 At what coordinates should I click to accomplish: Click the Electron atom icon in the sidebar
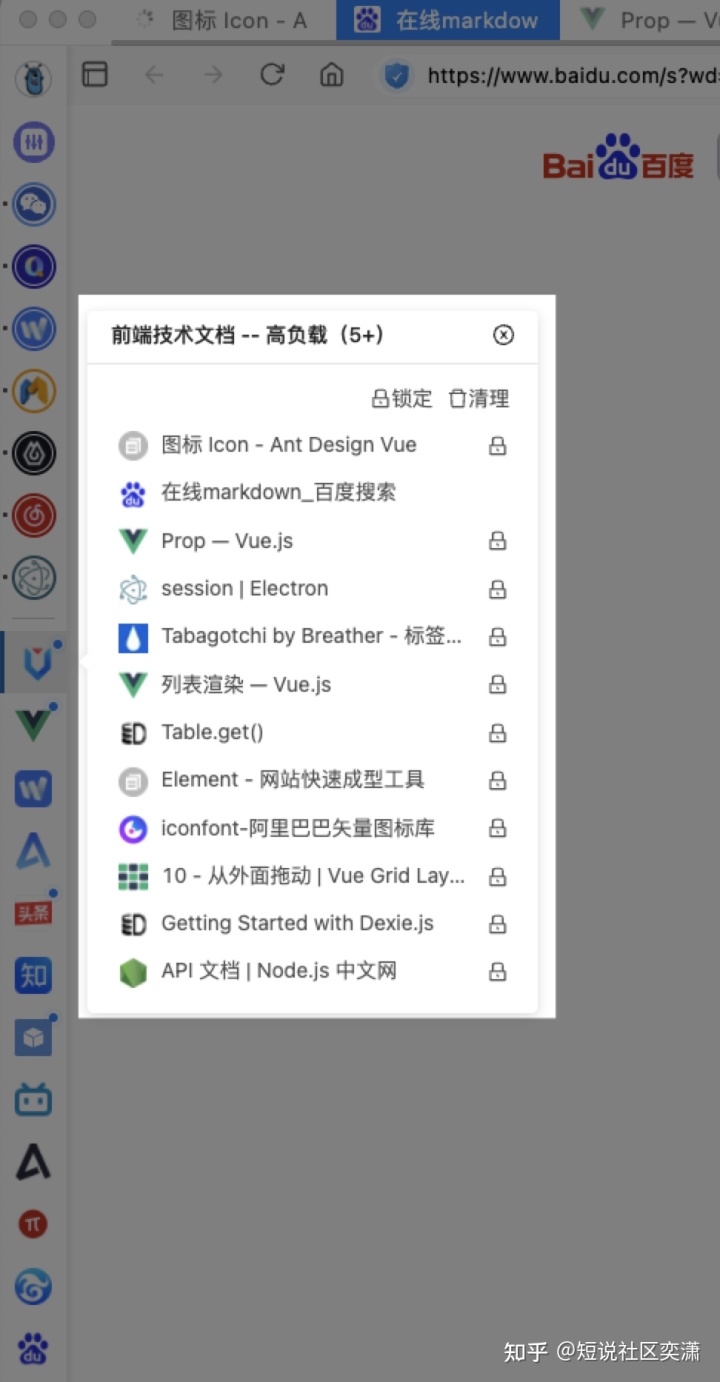33,578
